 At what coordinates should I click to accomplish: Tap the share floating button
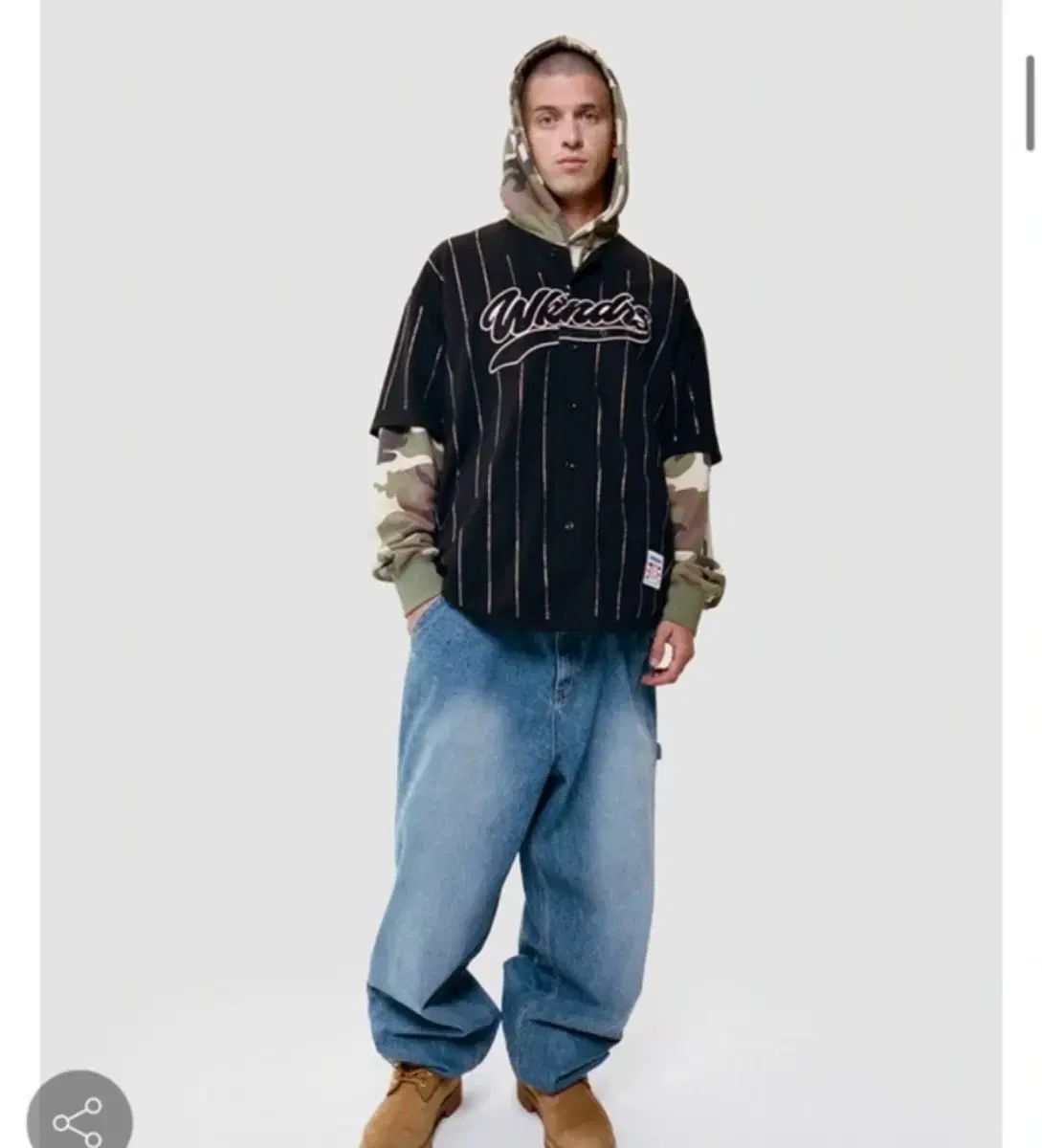pyautogui.click(x=78, y=1114)
